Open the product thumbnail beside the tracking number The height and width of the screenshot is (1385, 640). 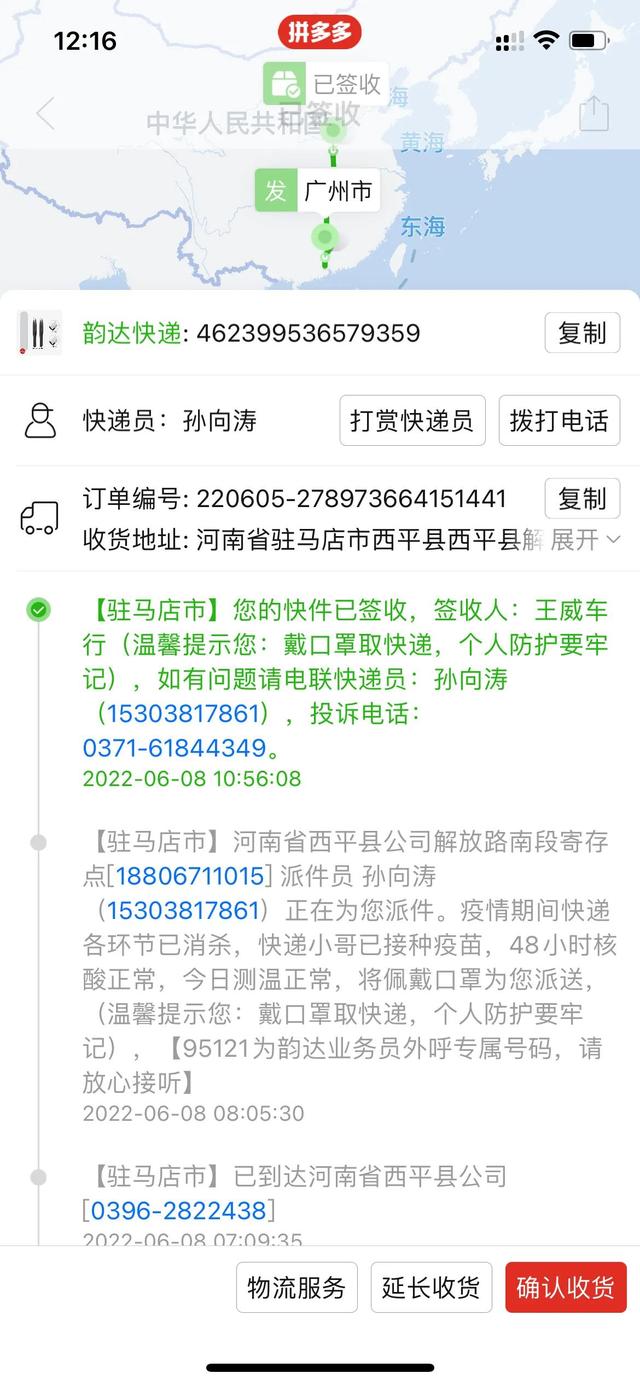coord(39,333)
